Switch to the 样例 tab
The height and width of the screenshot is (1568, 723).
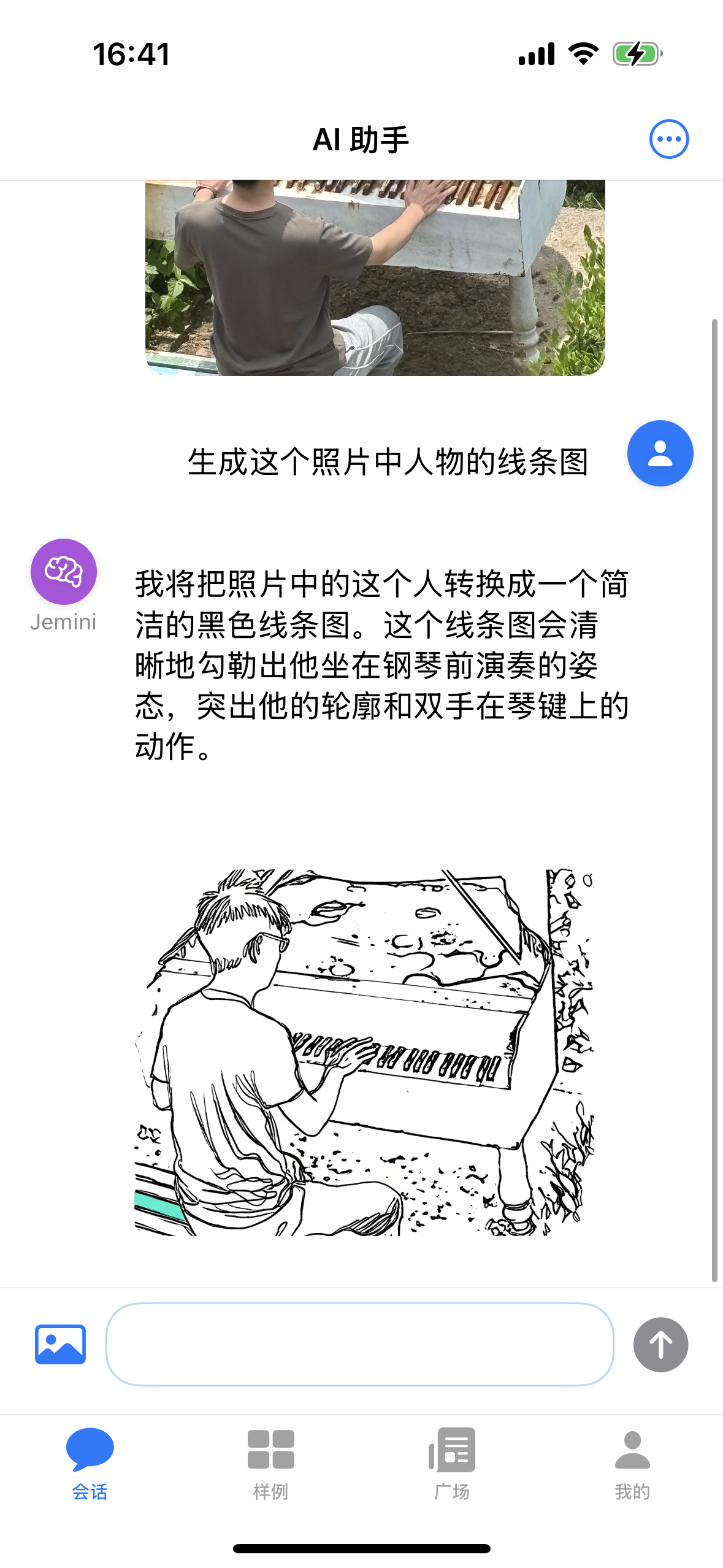(270, 1464)
